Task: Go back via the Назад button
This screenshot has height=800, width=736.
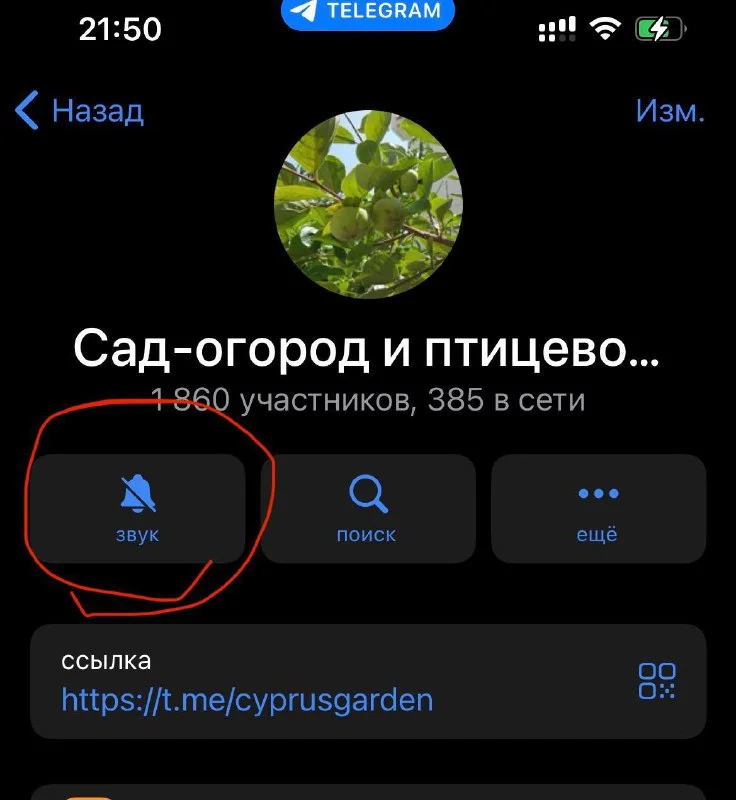Action: pos(80,110)
